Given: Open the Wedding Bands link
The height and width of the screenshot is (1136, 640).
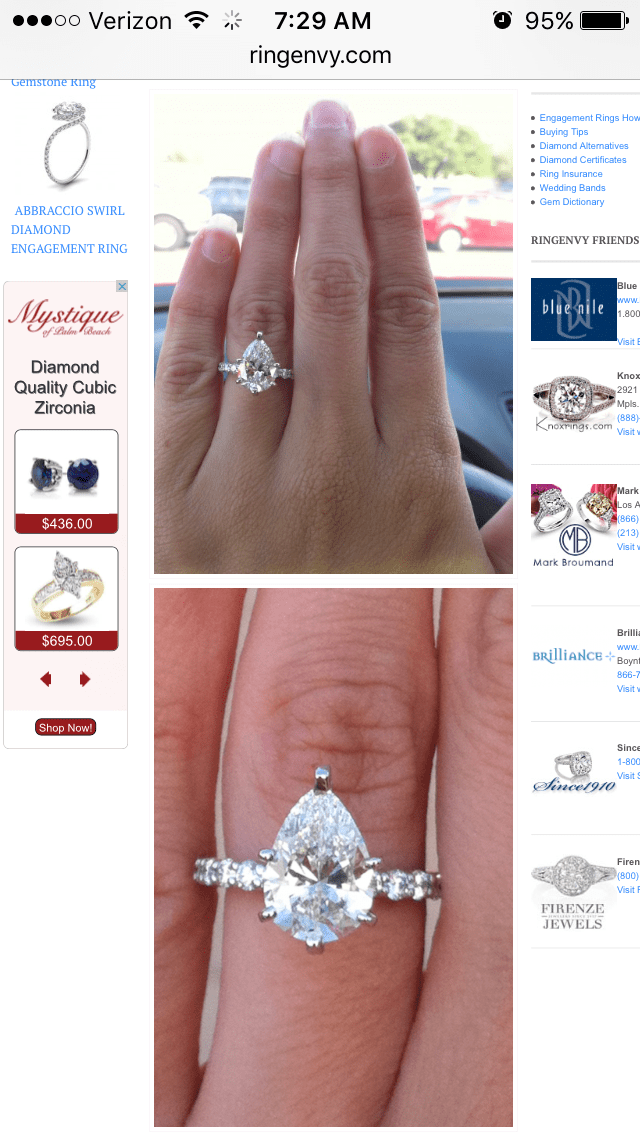Looking at the screenshot, I should [x=572, y=188].
